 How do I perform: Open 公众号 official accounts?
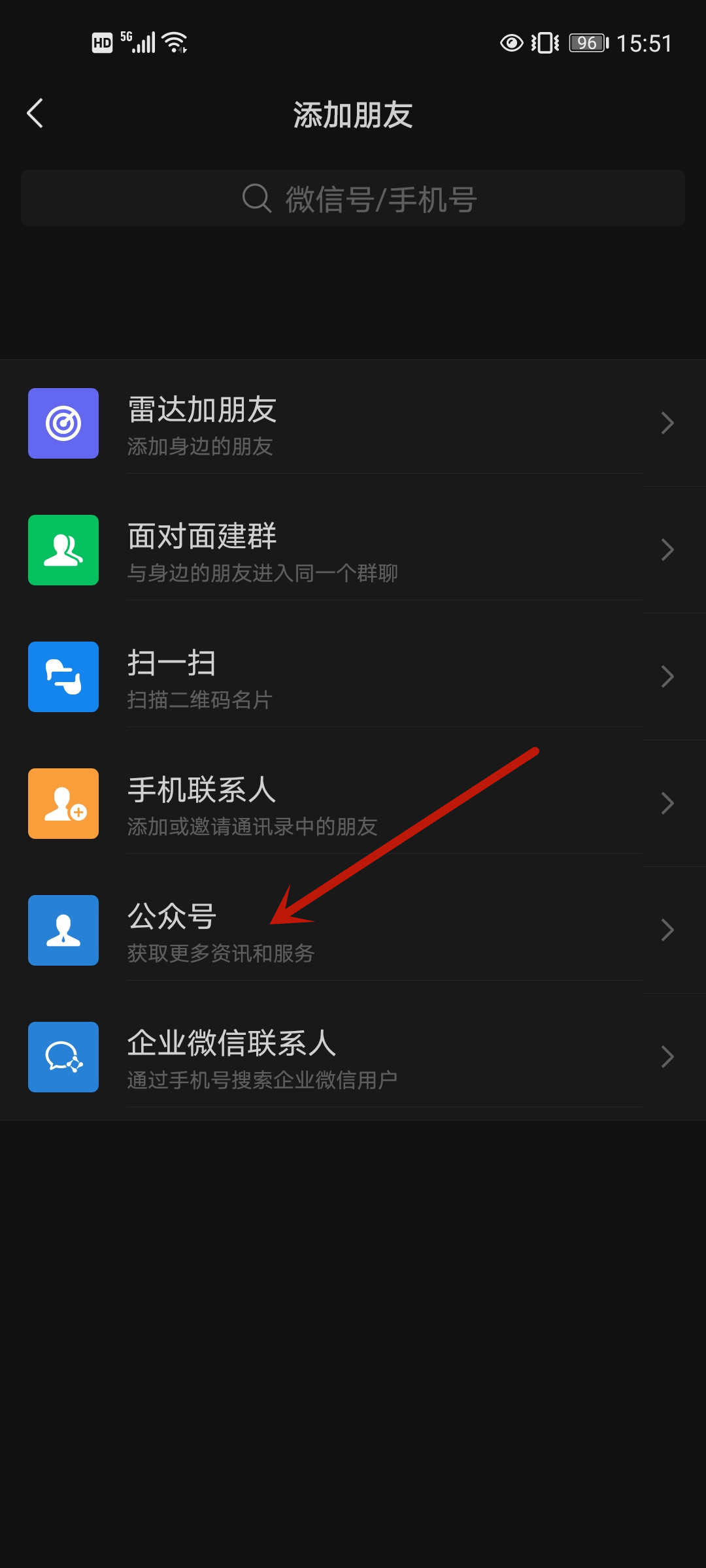pyautogui.click(x=353, y=930)
